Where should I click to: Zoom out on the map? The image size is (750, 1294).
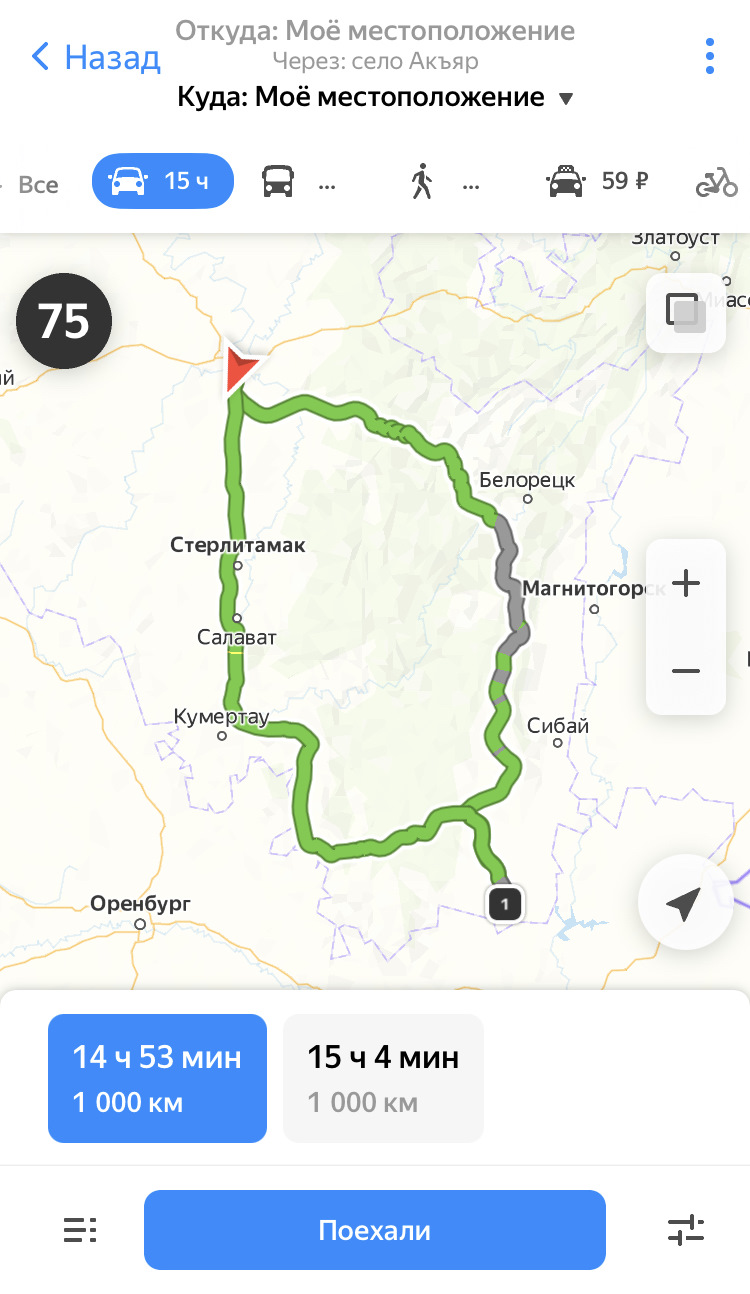686,670
